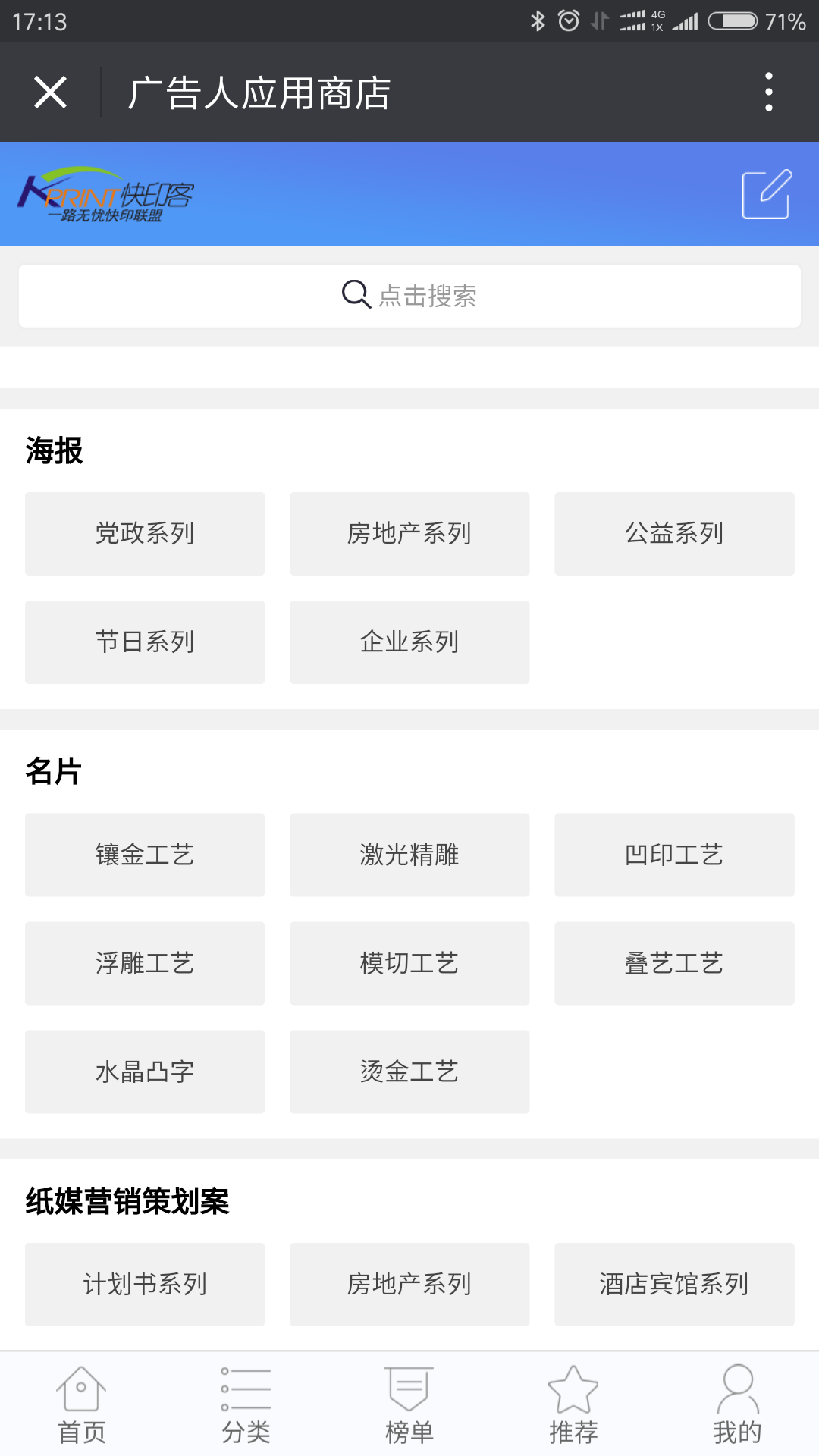This screenshot has height=1456, width=819.
Task: Tap the edit pencil icon in banner
Action: 767,195
